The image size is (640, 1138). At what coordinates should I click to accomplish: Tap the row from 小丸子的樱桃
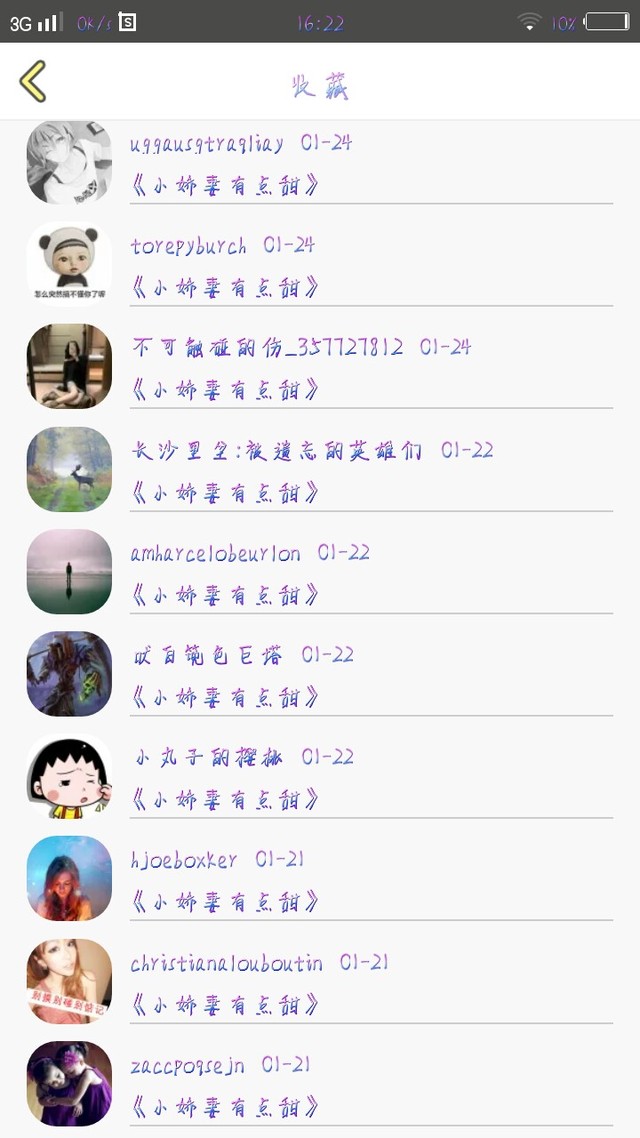[x=320, y=776]
